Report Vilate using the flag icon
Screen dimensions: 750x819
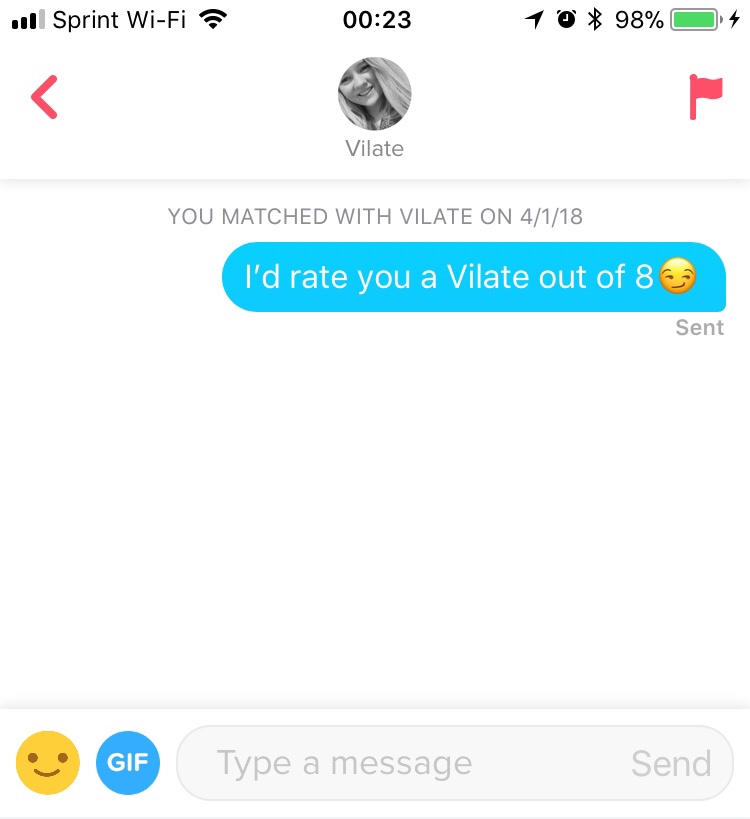pyautogui.click(x=704, y=97)
